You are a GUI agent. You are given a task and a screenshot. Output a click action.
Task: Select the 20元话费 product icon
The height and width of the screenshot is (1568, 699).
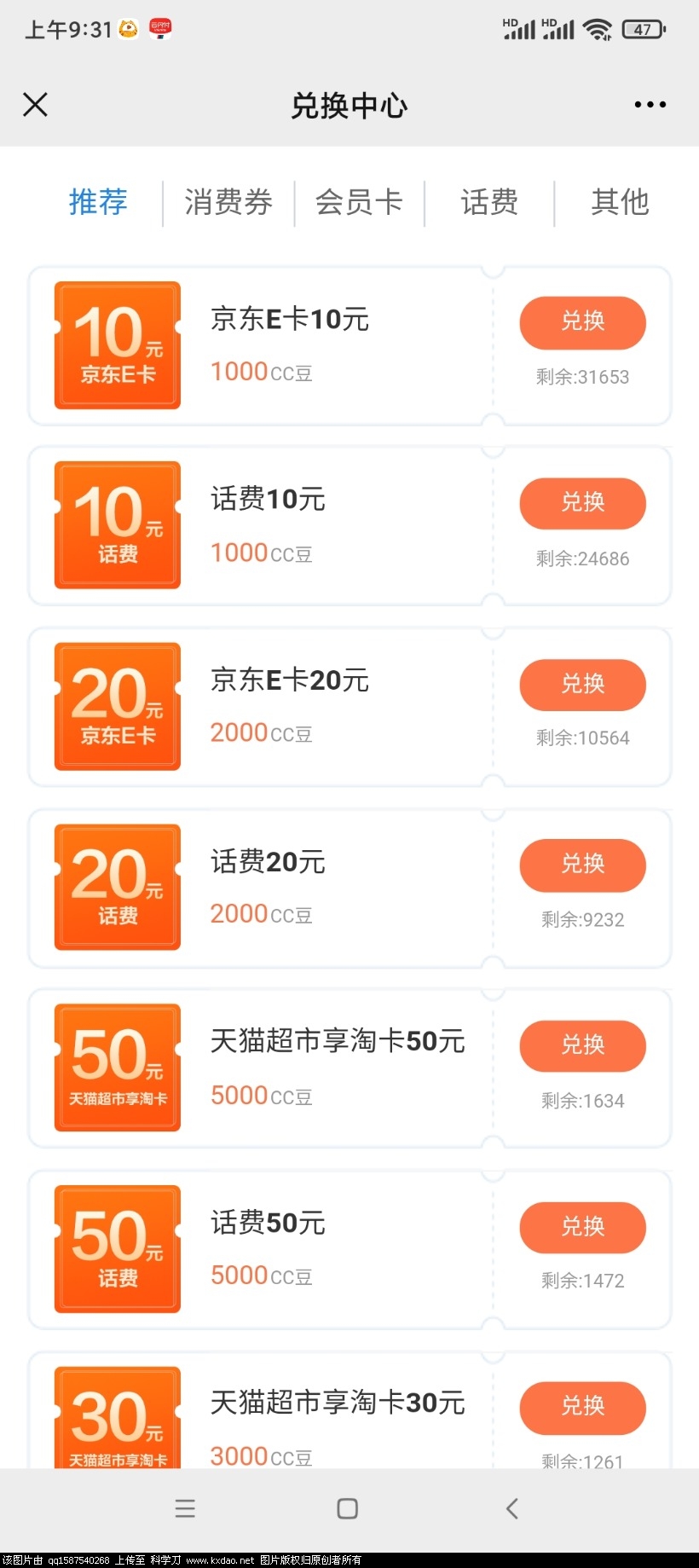click(117, 887)
